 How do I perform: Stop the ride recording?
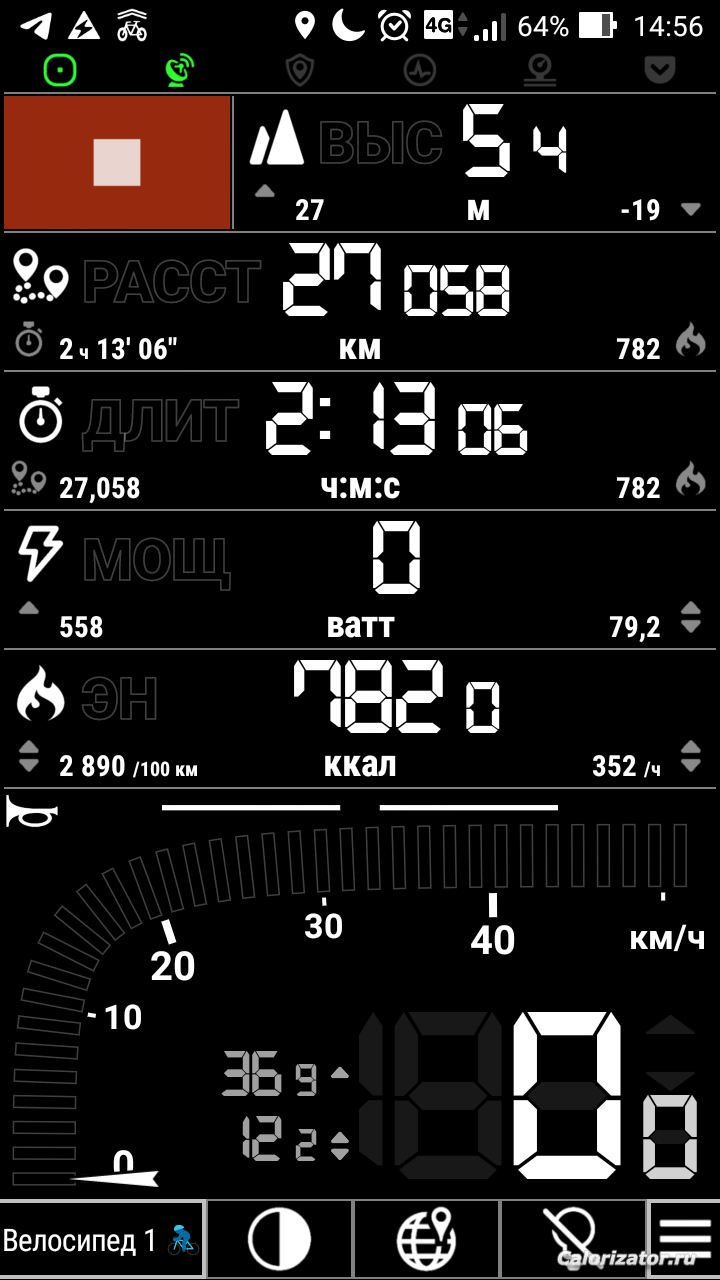pos(118,163)
